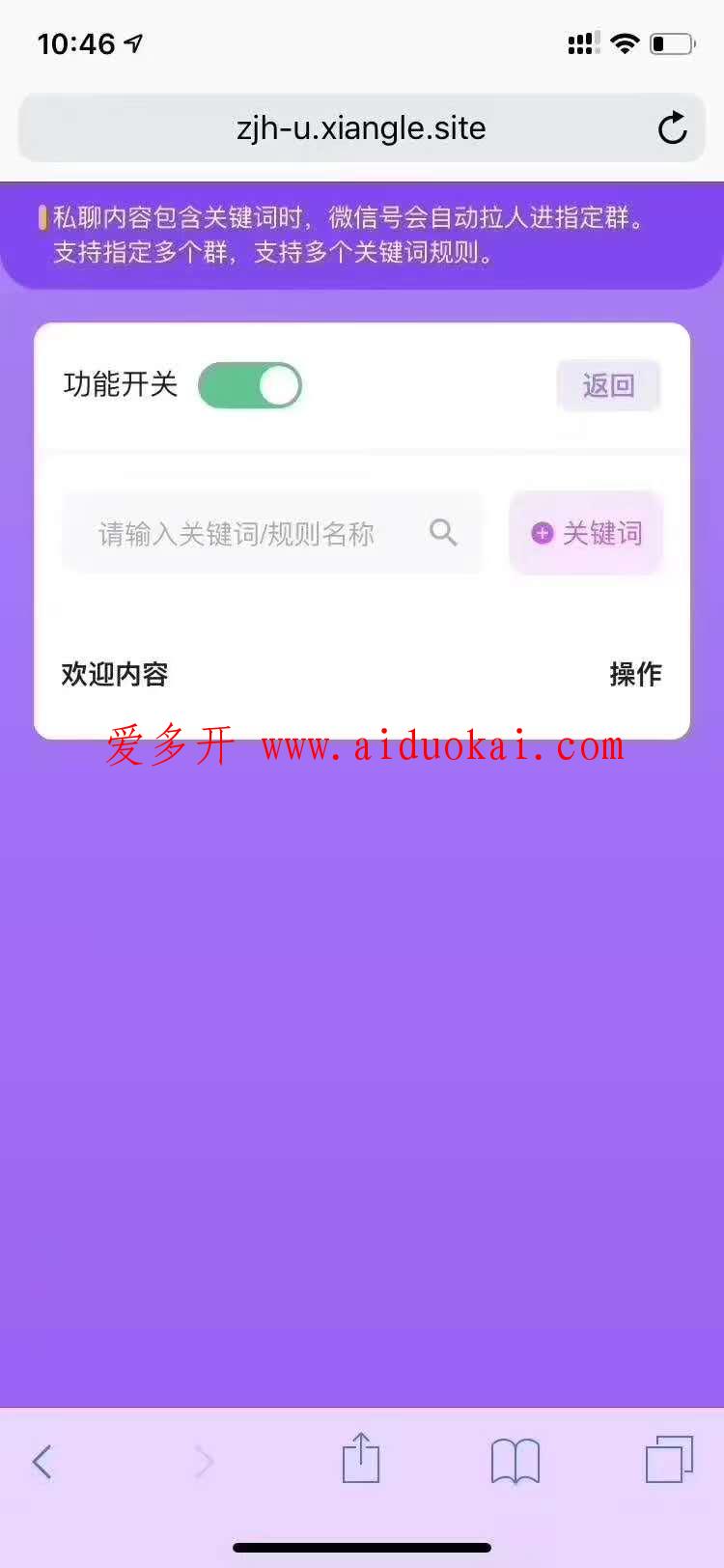Open the Safari share sheet
The width and height of the screenshot is (724, 1568).
pos(361,1458)
